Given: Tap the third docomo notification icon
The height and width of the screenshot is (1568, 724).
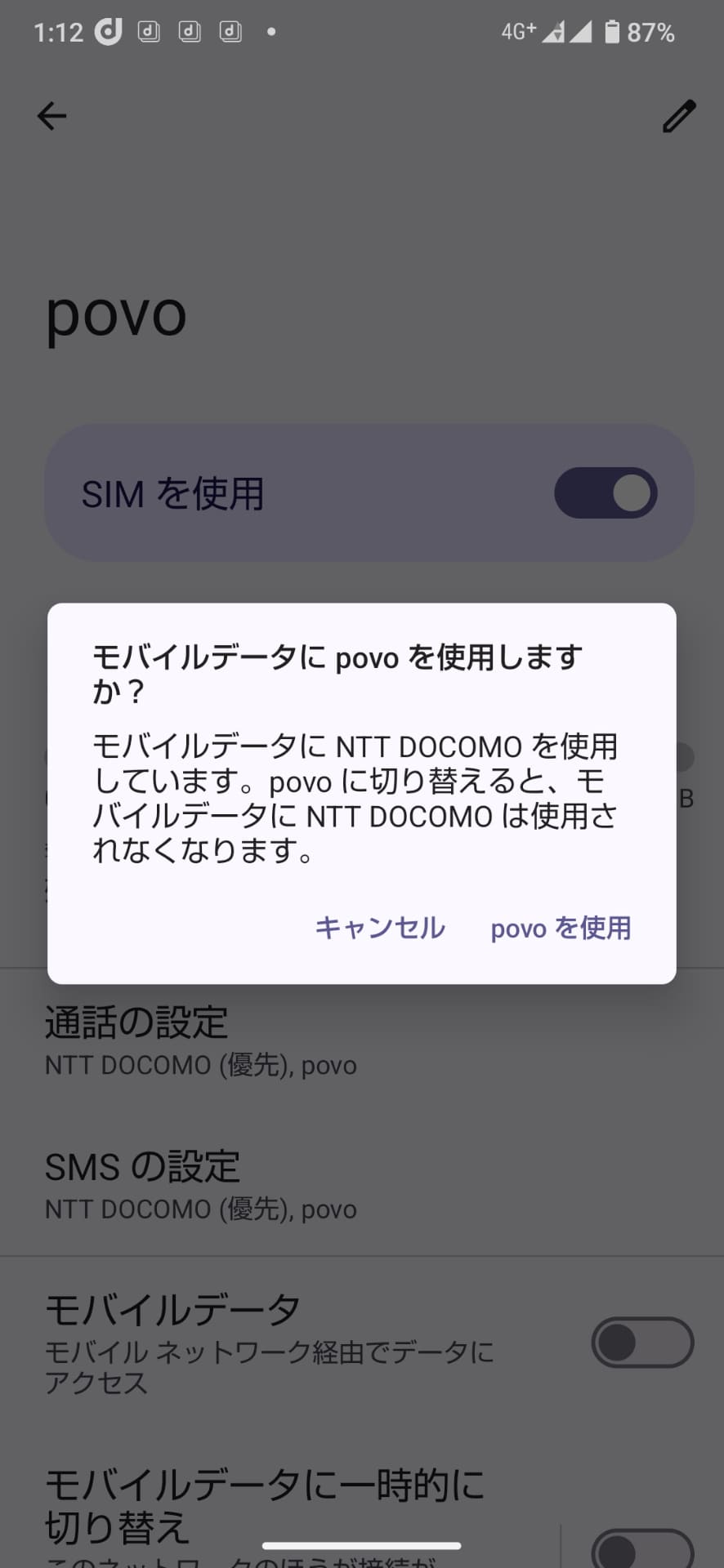Looking at the screenshot, I should 190,31.
